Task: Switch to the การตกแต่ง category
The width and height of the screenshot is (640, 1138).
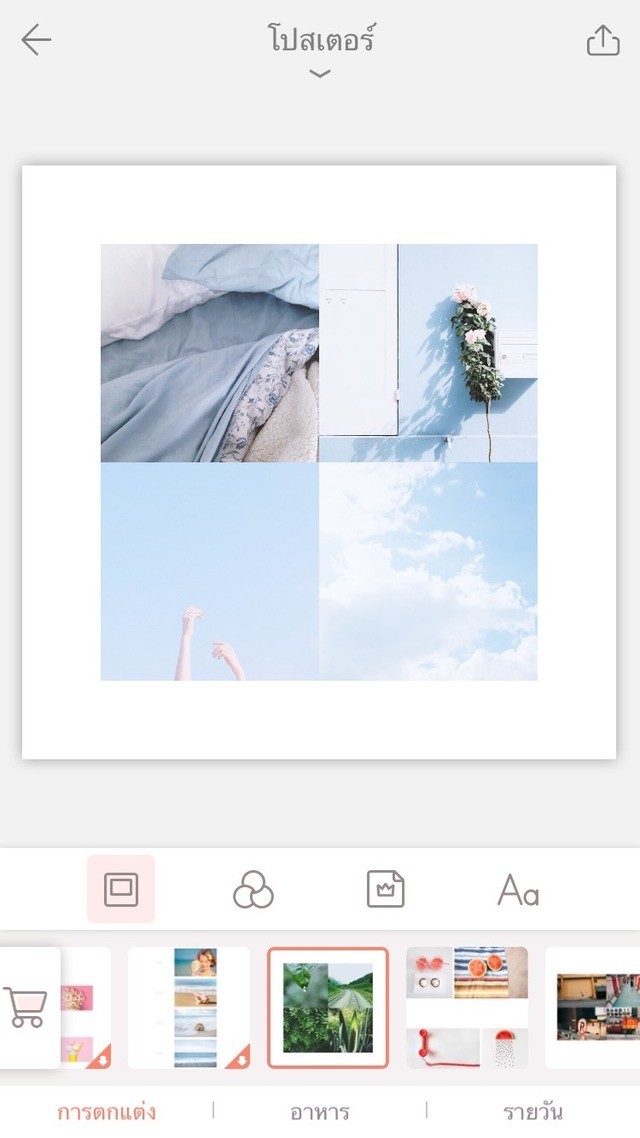Action: point(107,1112)
